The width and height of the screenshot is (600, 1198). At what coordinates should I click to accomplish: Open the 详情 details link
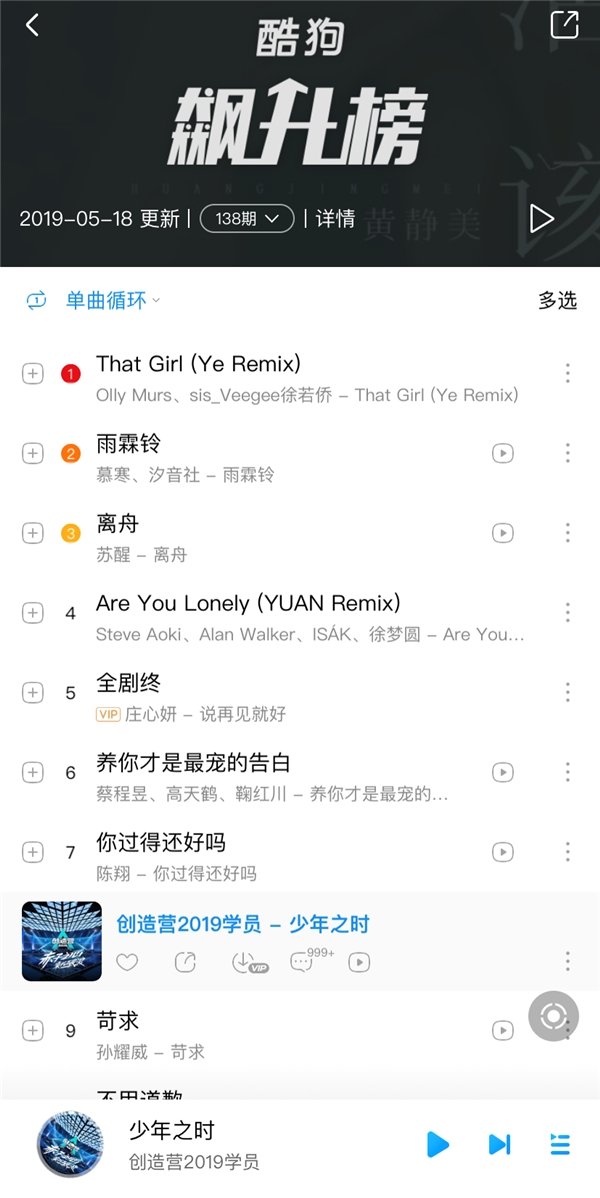(x=335, y=218)
